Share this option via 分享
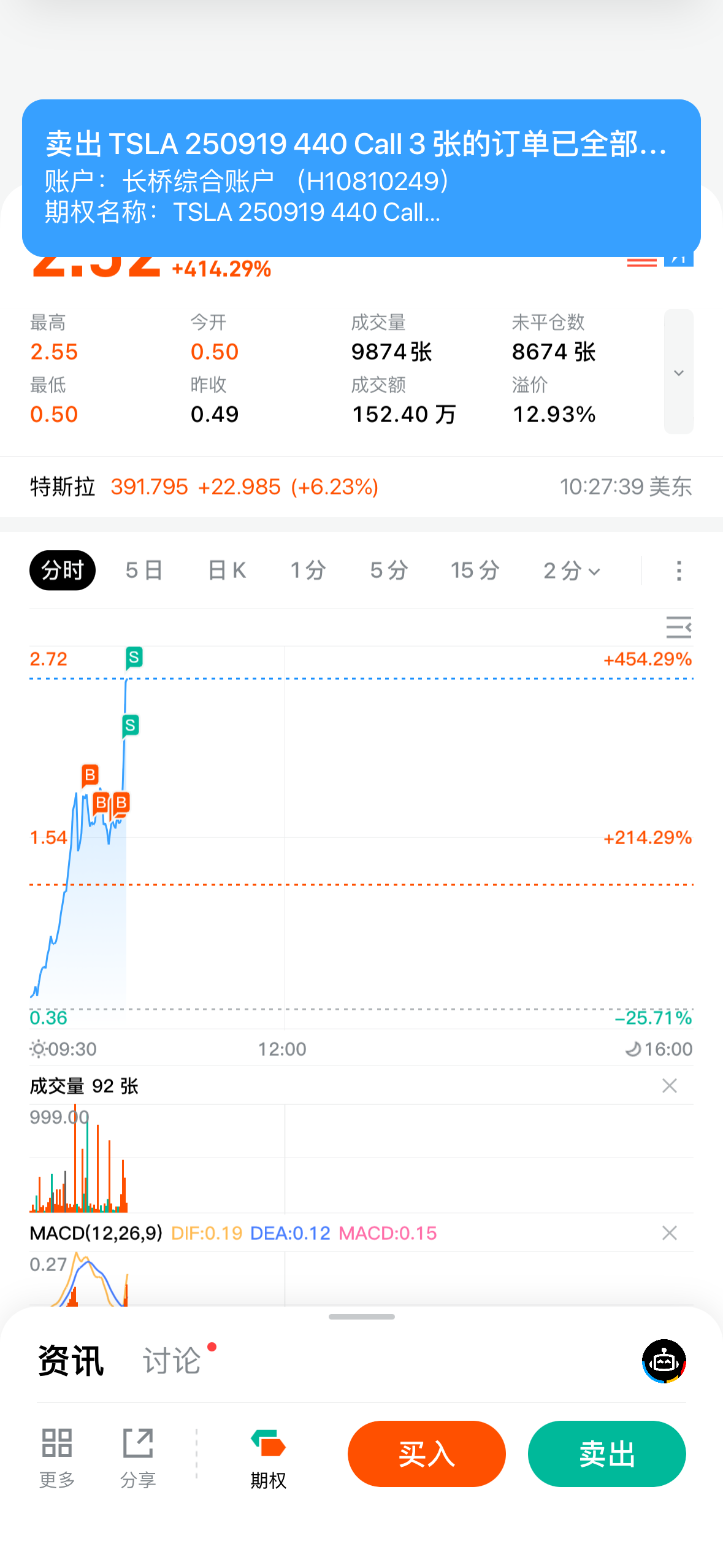Viewport: 723px width, 1568px height. (138, 1458)
